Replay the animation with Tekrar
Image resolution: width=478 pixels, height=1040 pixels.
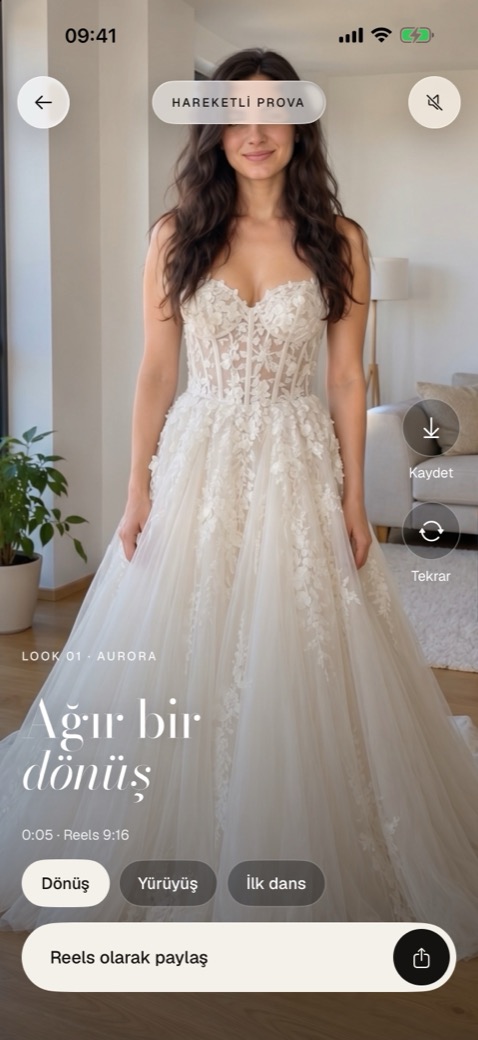click(x=431, y=531)
